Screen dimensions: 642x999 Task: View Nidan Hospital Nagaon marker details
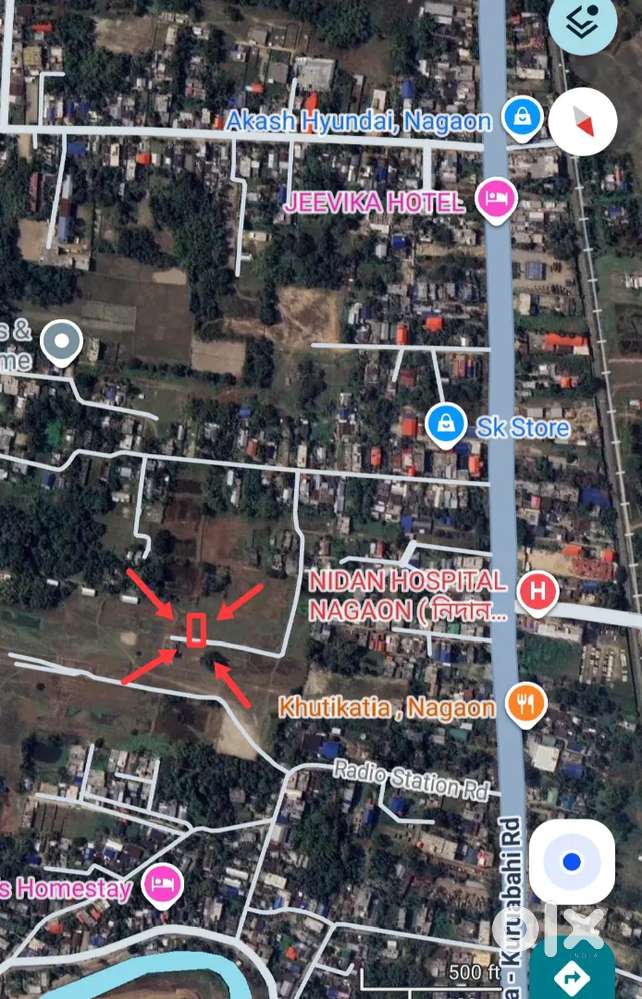coord(538,592)
